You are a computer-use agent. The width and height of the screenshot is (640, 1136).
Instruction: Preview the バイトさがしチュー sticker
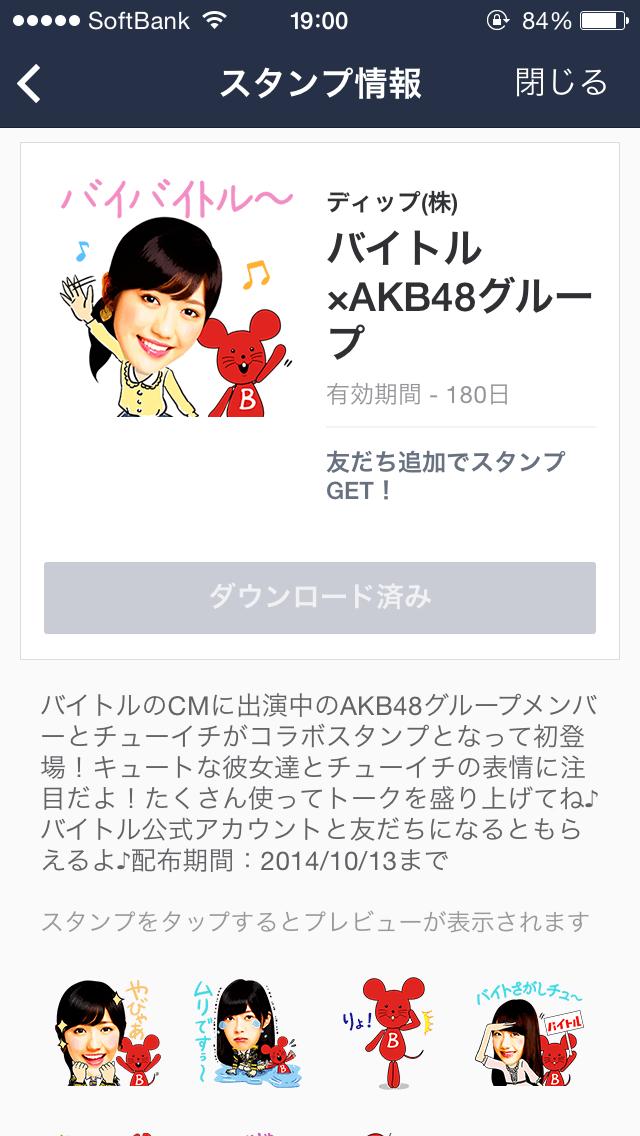(x=530, y=1032)
